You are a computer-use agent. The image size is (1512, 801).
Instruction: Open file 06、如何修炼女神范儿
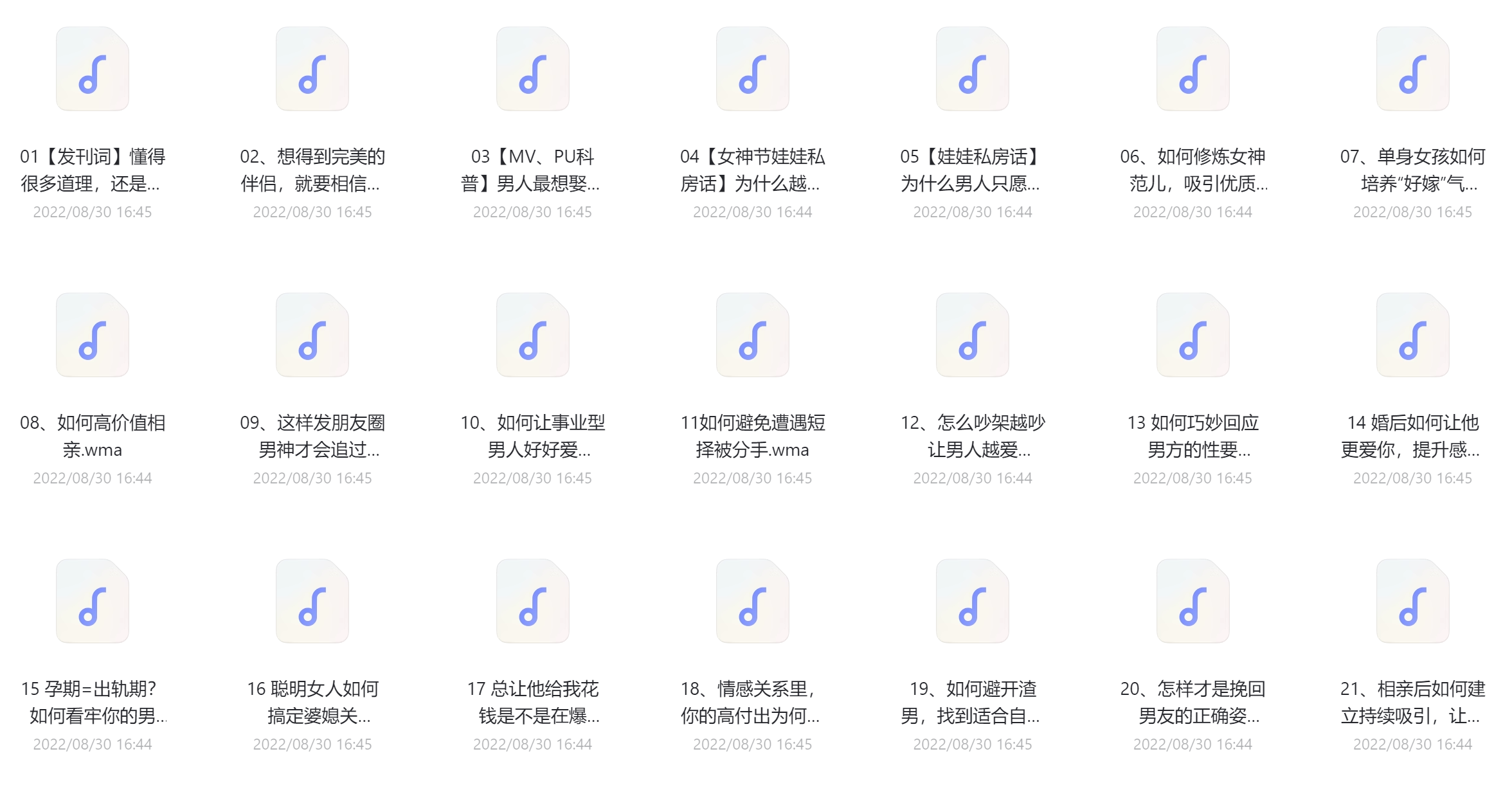tap(1192, 69)
